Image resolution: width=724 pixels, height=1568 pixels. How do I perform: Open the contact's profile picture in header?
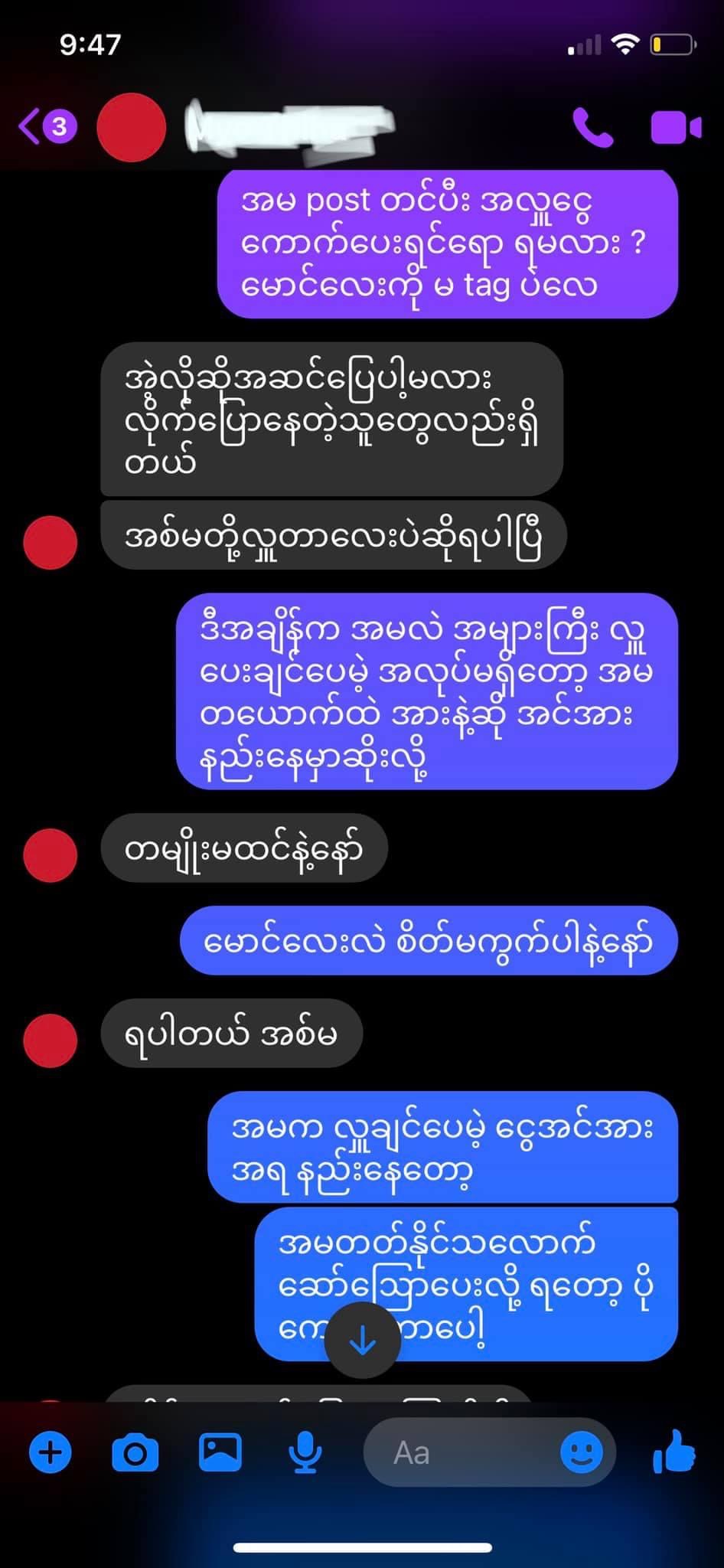tap(131, 127)
